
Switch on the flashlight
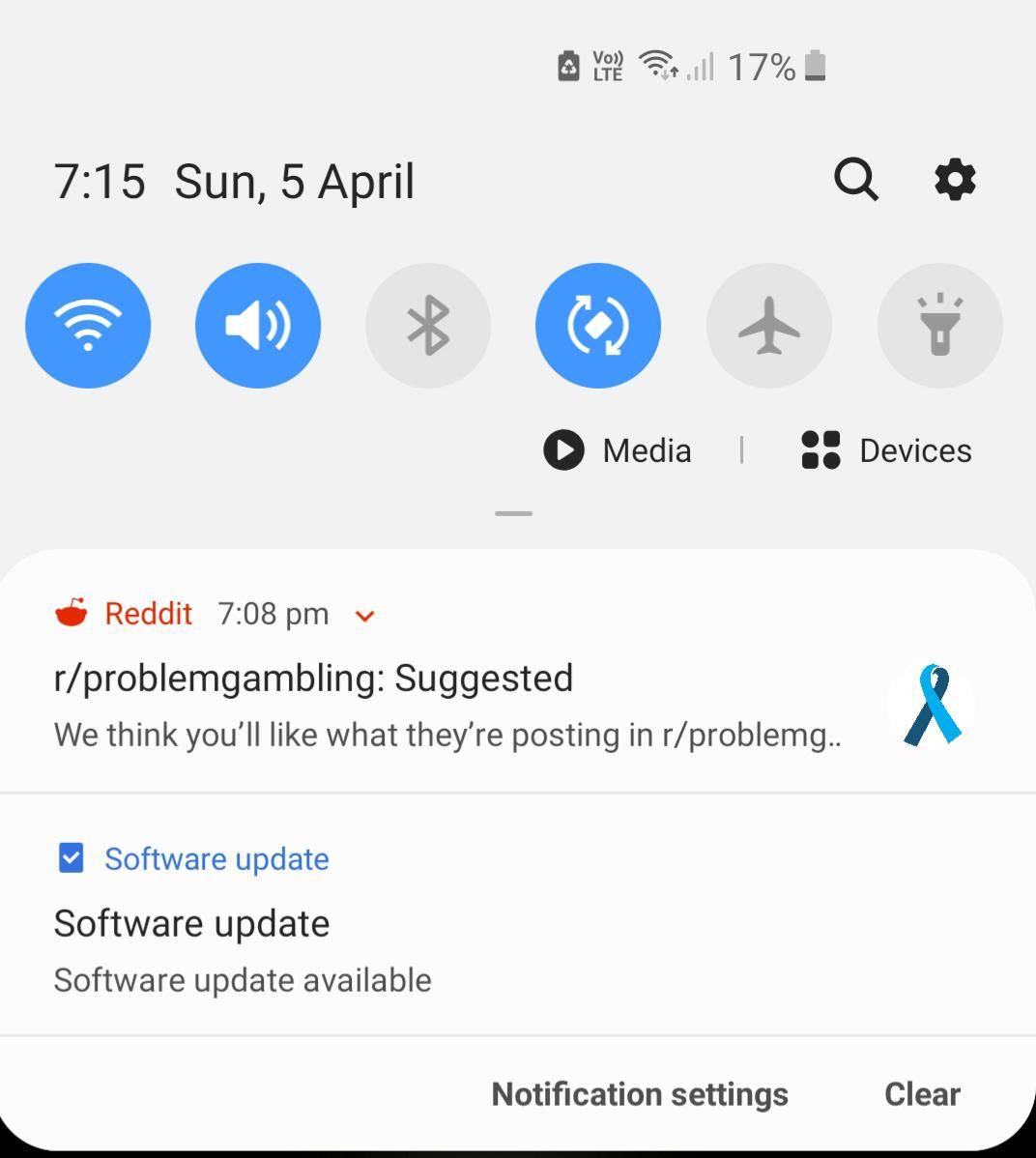[x=939, y=326]
